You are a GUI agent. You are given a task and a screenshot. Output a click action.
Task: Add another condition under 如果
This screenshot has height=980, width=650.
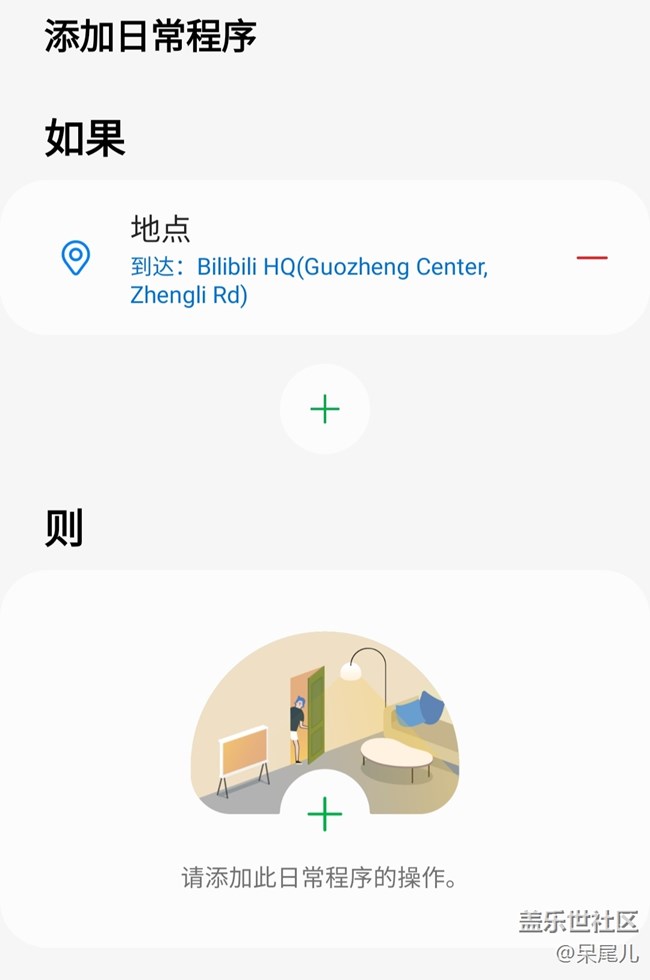(x=325, y=409)
